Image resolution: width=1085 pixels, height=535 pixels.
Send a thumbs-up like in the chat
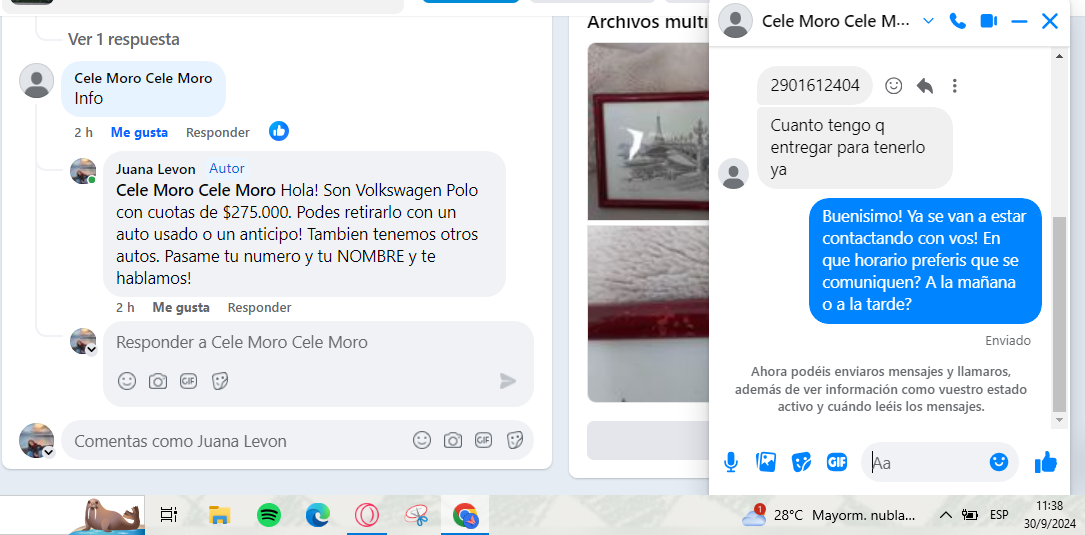[1046, 462]
